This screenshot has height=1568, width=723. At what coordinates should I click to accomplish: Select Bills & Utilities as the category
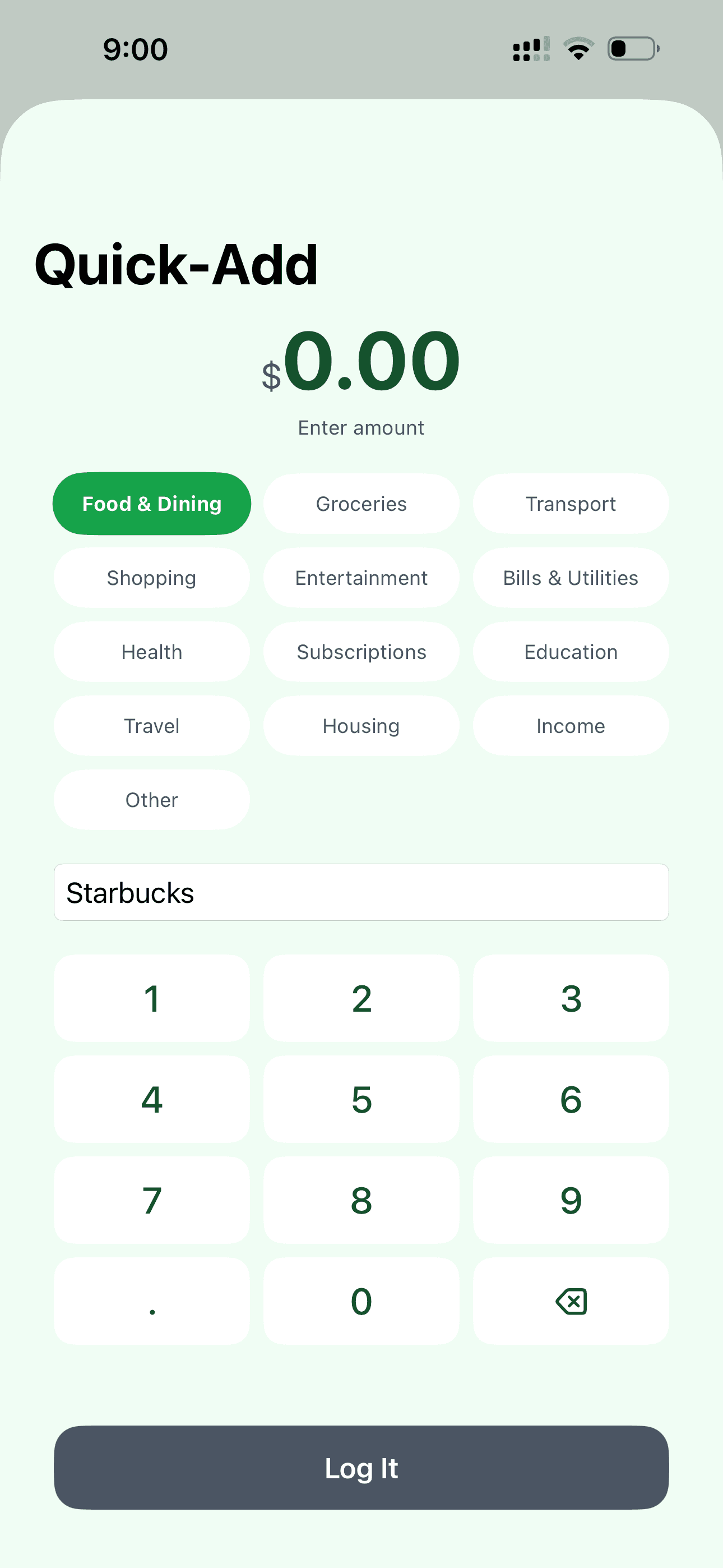pyautogui.click(x=570, y=578)
